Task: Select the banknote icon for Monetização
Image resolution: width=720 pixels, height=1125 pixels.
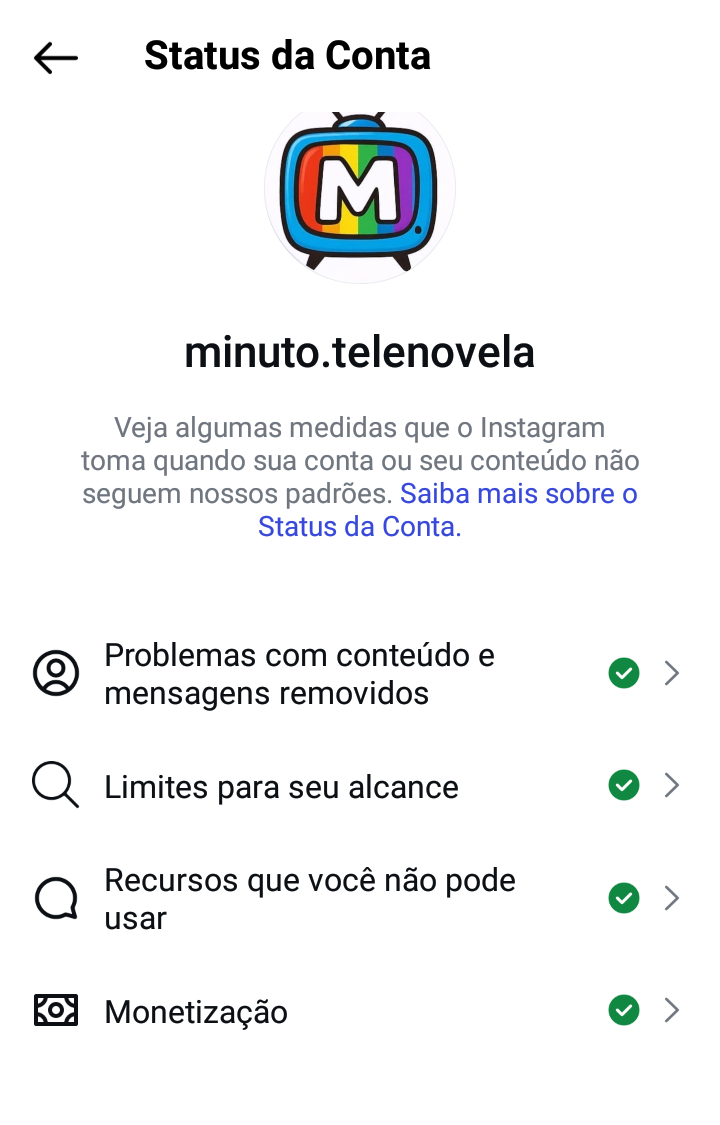Action: click(57, 1010)
